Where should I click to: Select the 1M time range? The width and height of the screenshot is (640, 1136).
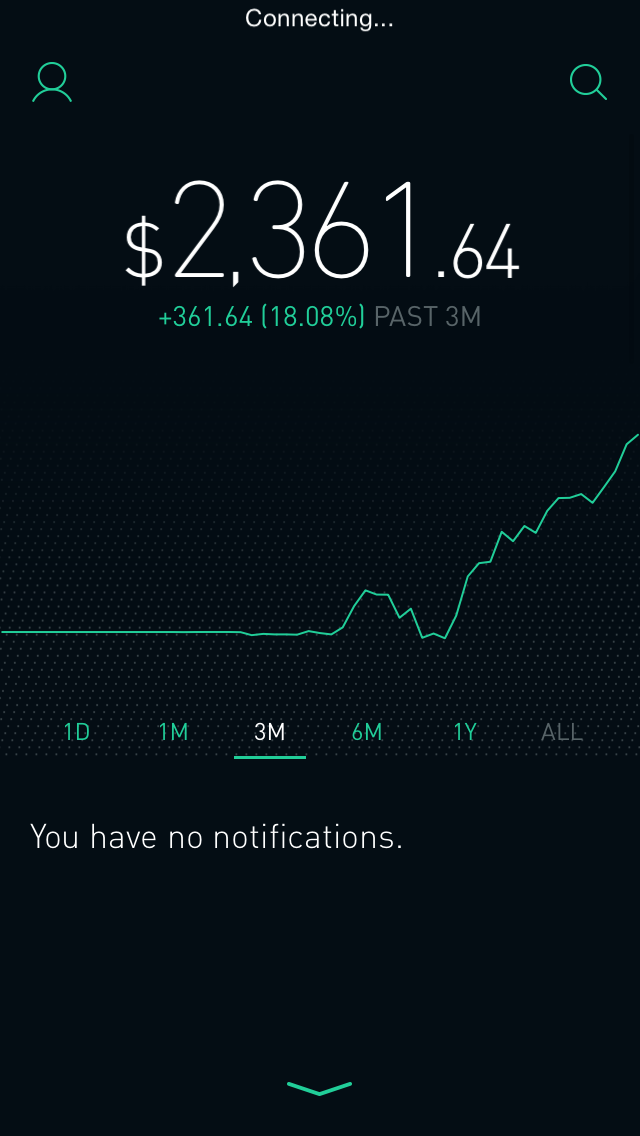pos(174,732)
